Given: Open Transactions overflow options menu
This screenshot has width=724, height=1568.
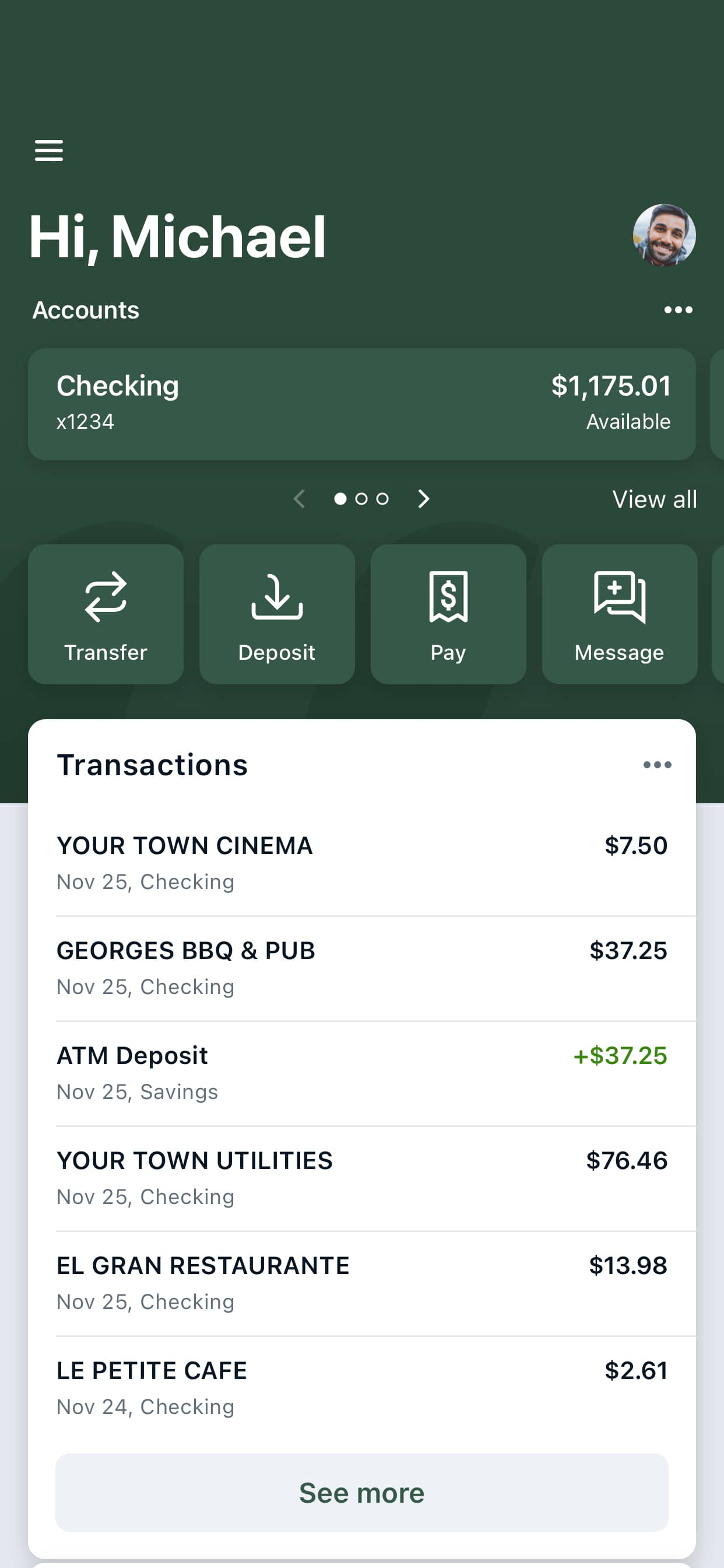Looking at the screenshot, I should pyautogui.click(x=658, y=765).
